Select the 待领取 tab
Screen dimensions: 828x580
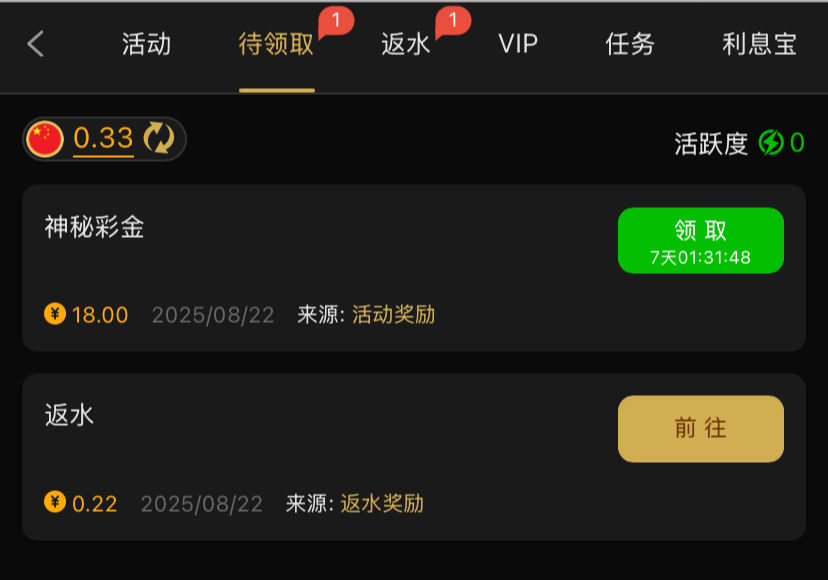(x=276, y=44)
